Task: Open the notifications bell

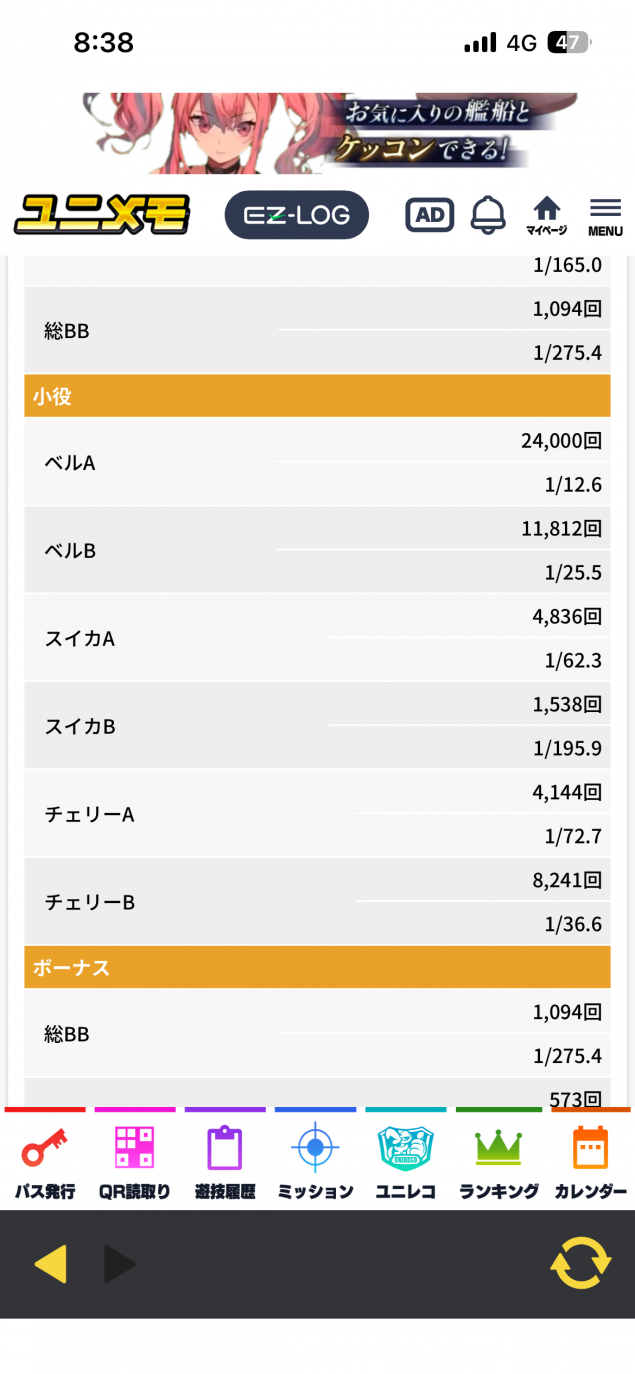Action: pos(488,214)
